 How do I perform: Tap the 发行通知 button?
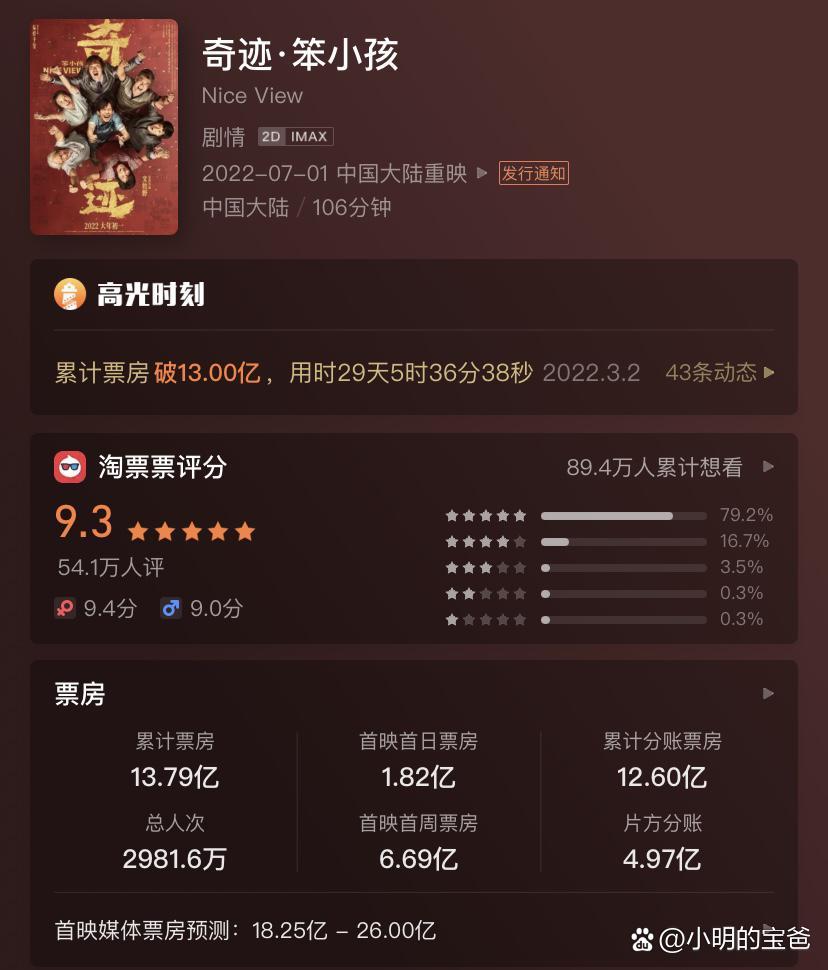coord(534,173)
